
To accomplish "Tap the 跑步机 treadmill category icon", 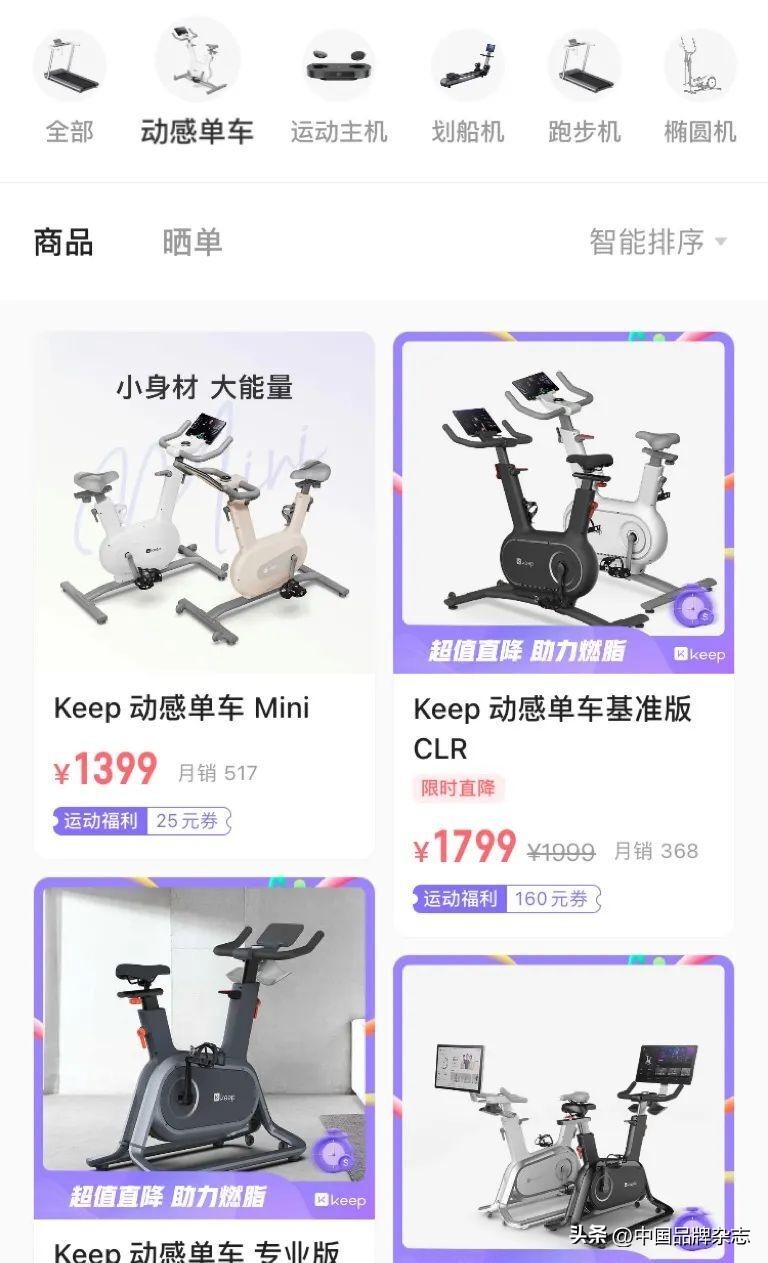I will point(584,65).
